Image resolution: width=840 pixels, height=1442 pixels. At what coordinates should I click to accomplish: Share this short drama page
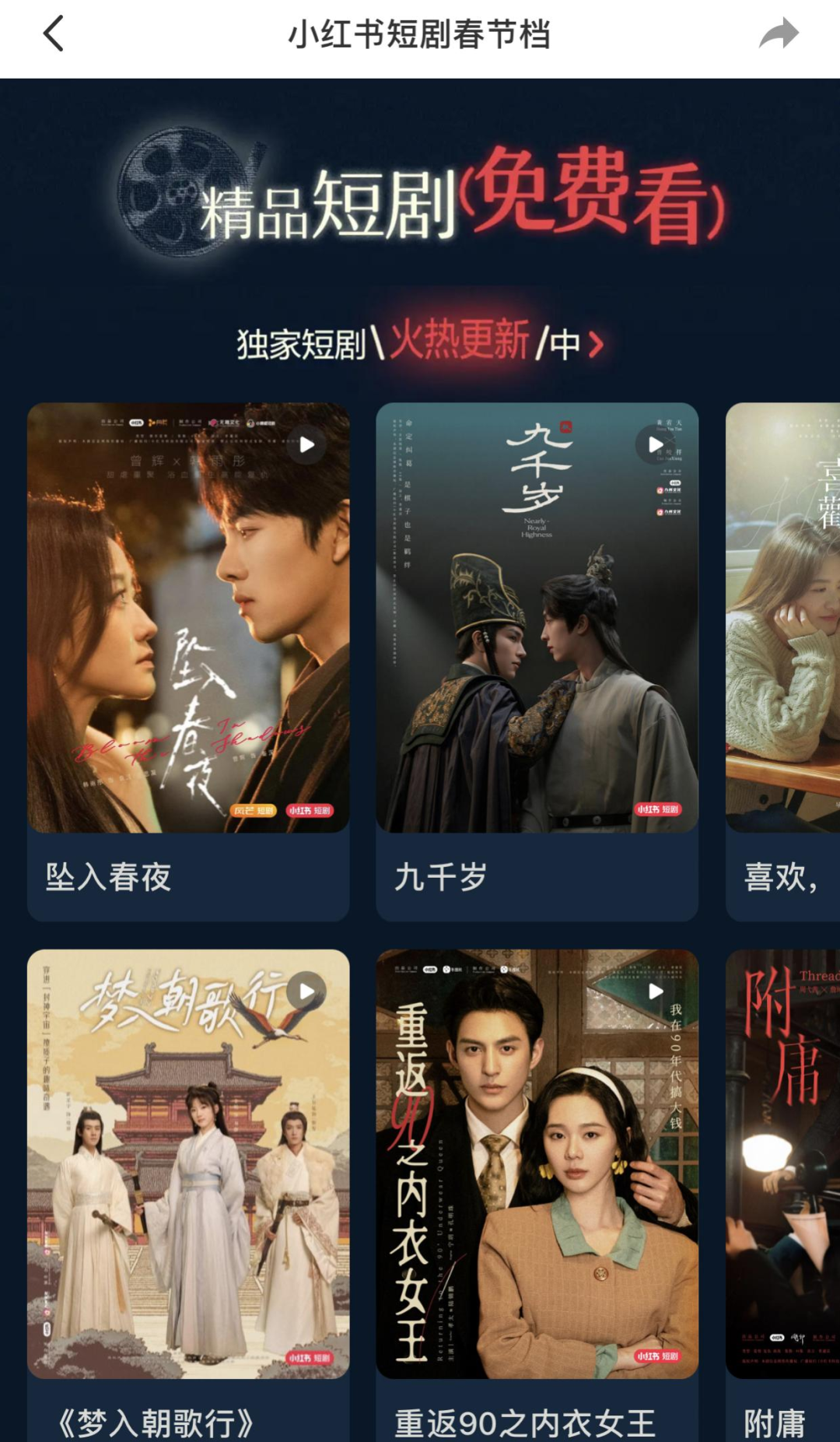click(x=779, y=34)
